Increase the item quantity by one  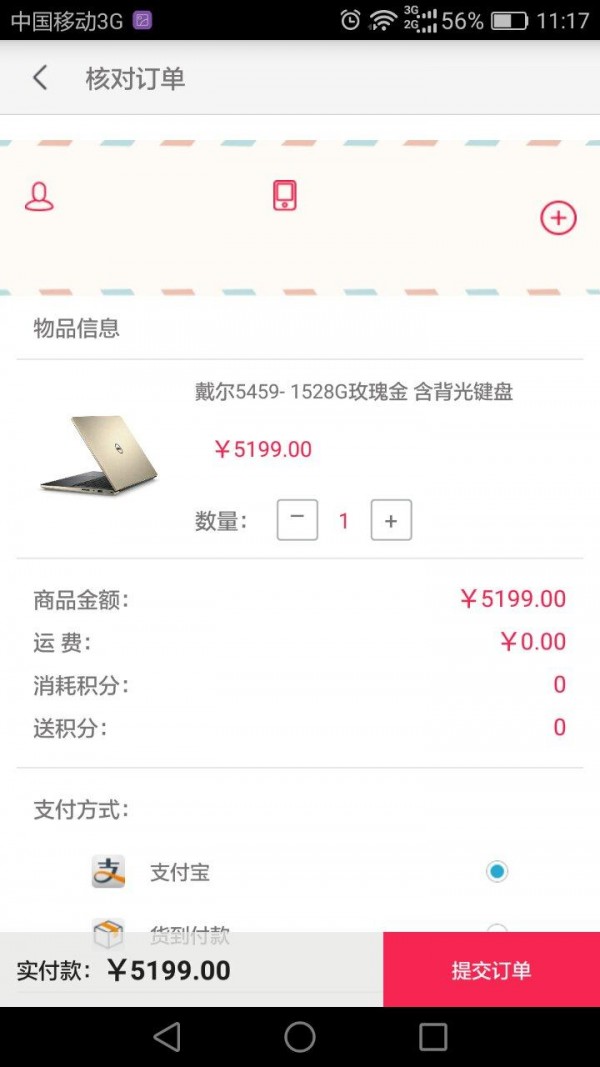pos(391,520)
